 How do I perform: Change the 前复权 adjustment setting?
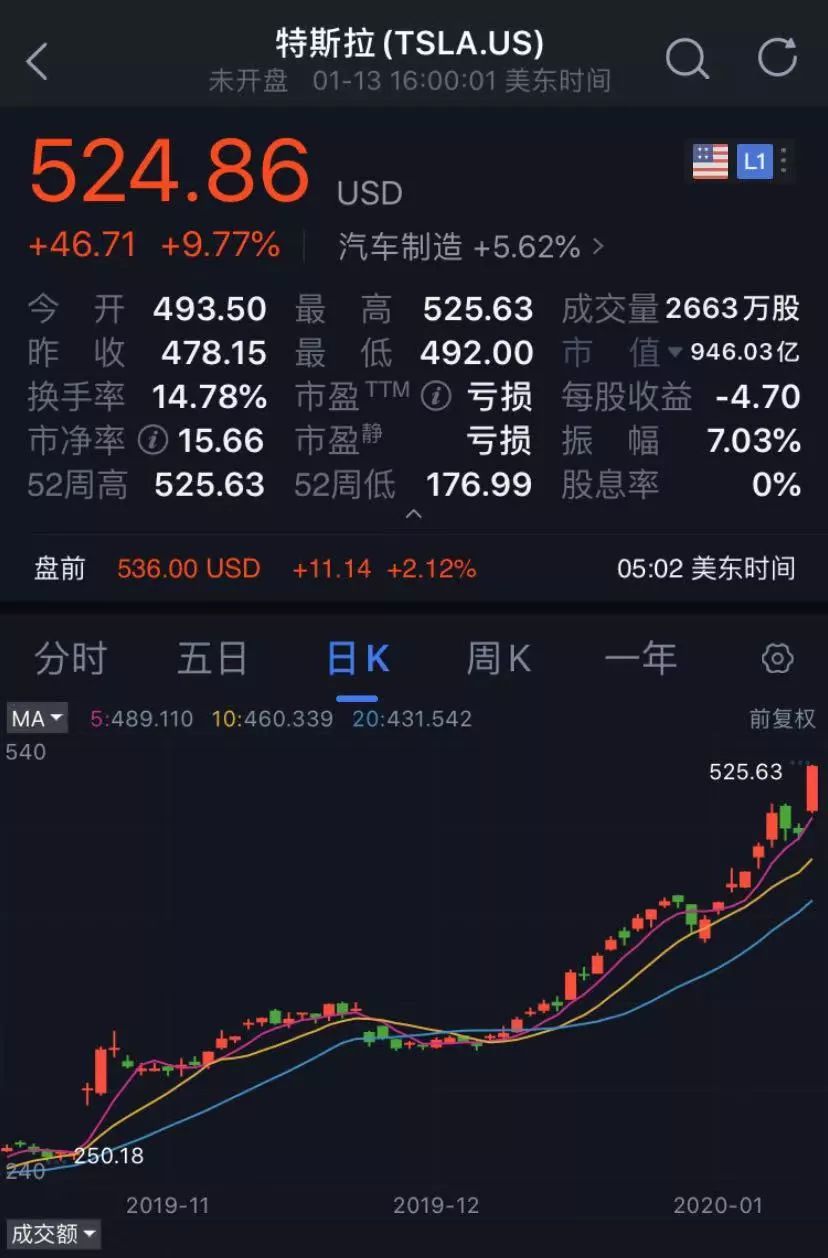[782, 718]
